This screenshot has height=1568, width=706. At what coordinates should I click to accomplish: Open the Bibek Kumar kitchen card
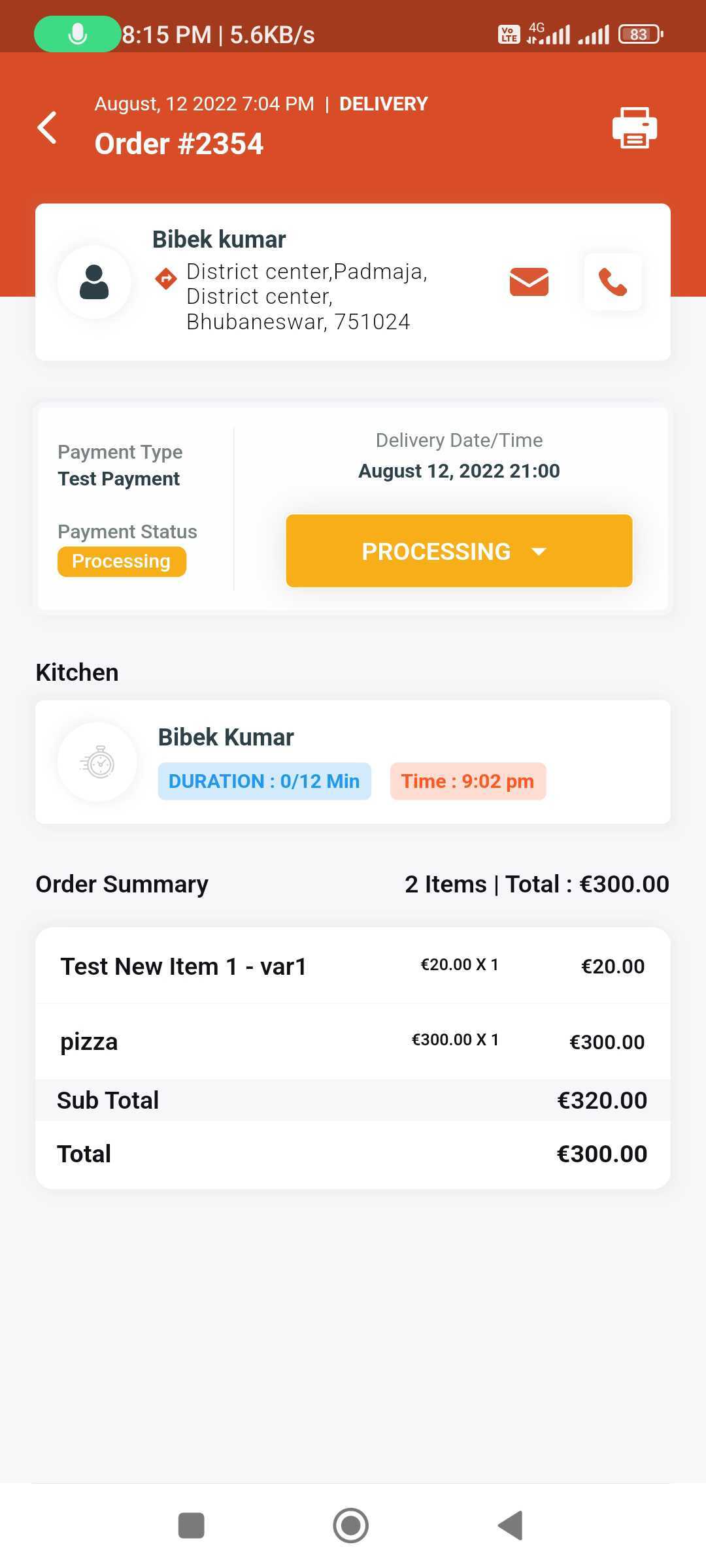[353, 762]
